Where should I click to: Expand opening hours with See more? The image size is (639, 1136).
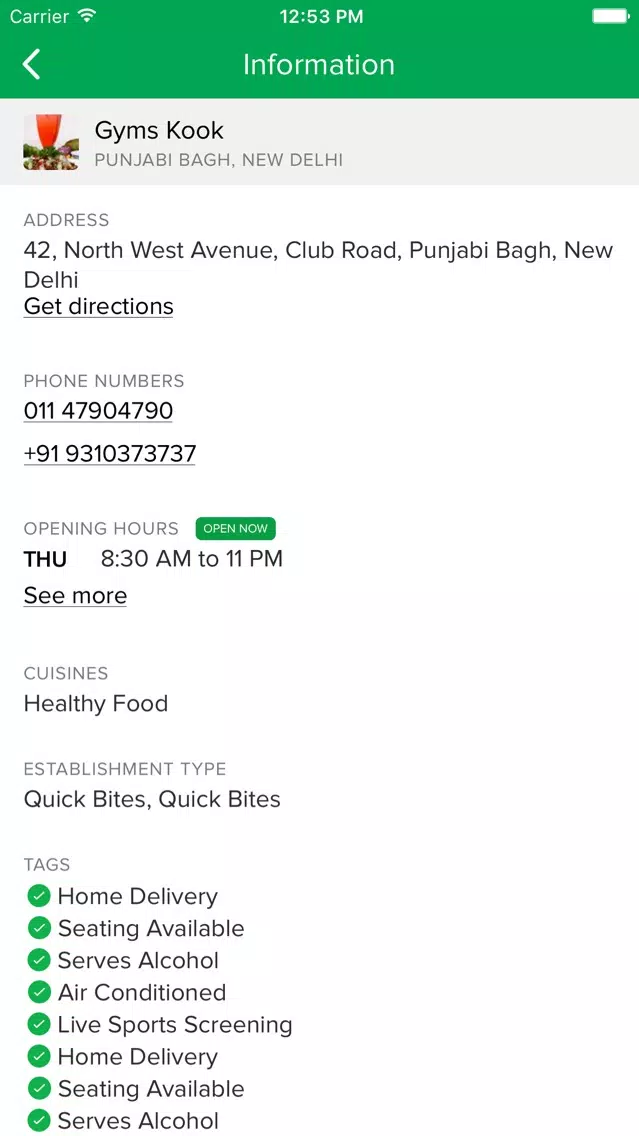point(75,596)
